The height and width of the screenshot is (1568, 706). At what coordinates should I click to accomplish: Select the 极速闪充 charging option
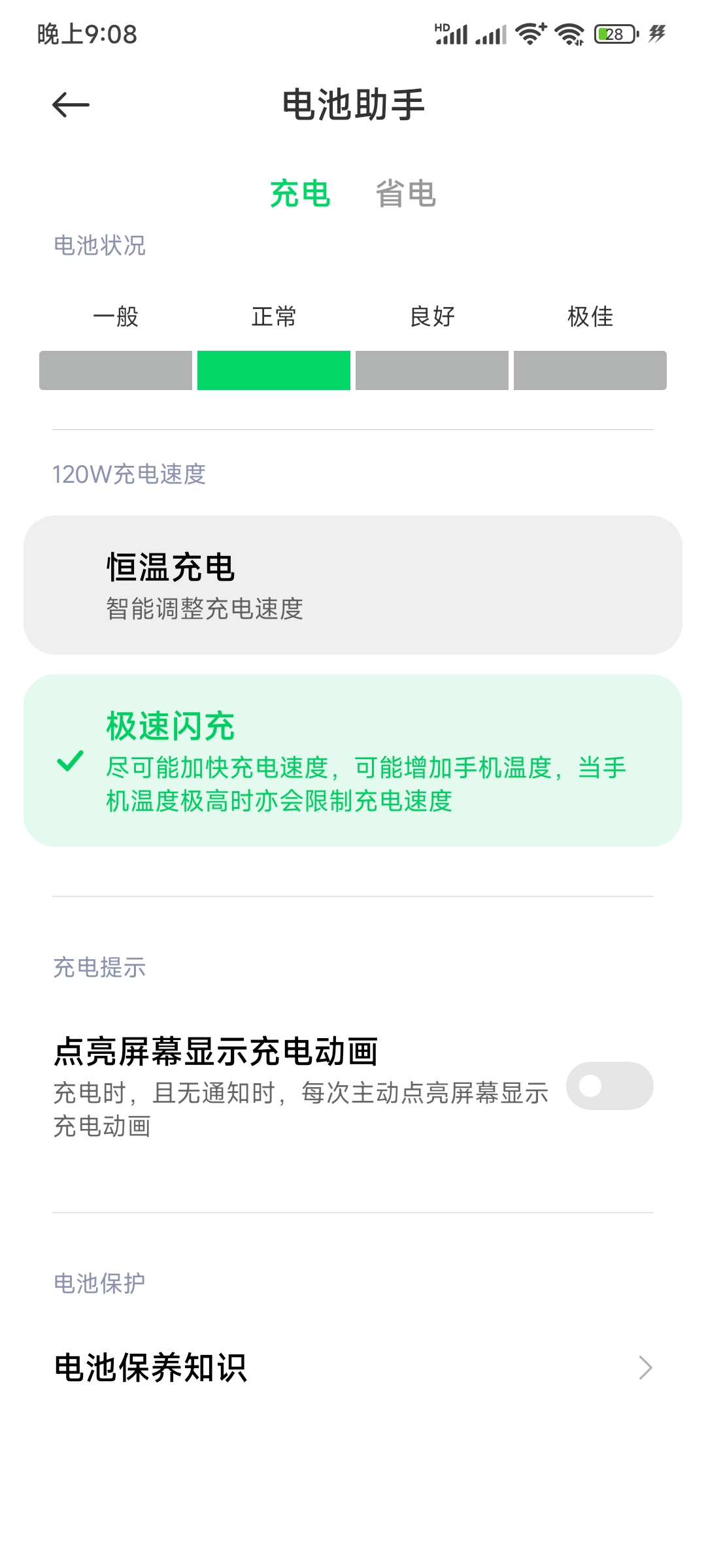[353, 760]
